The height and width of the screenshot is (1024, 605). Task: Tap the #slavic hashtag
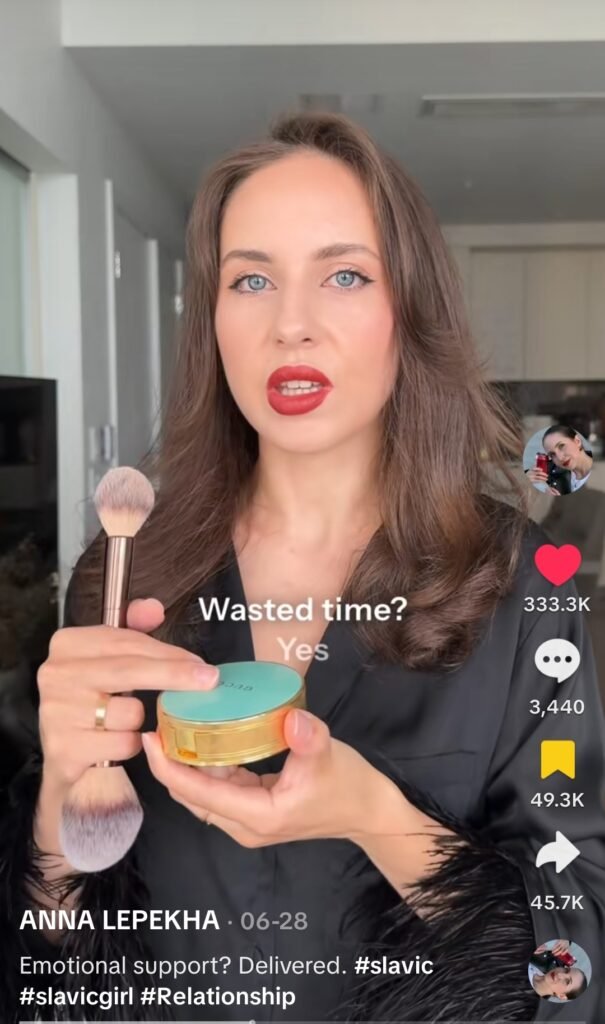[x=393, y=966]
